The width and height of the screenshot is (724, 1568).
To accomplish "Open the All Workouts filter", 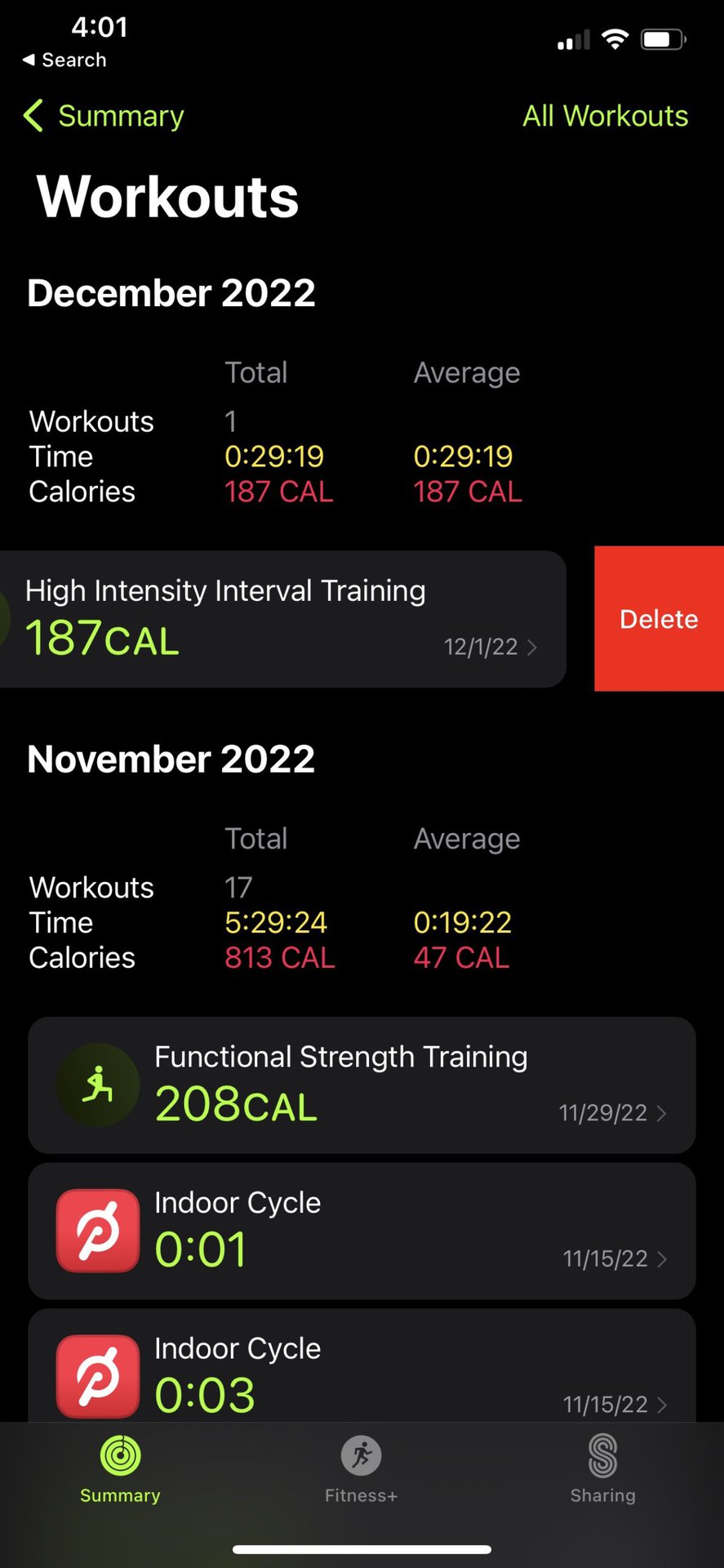I will (605, 116).
